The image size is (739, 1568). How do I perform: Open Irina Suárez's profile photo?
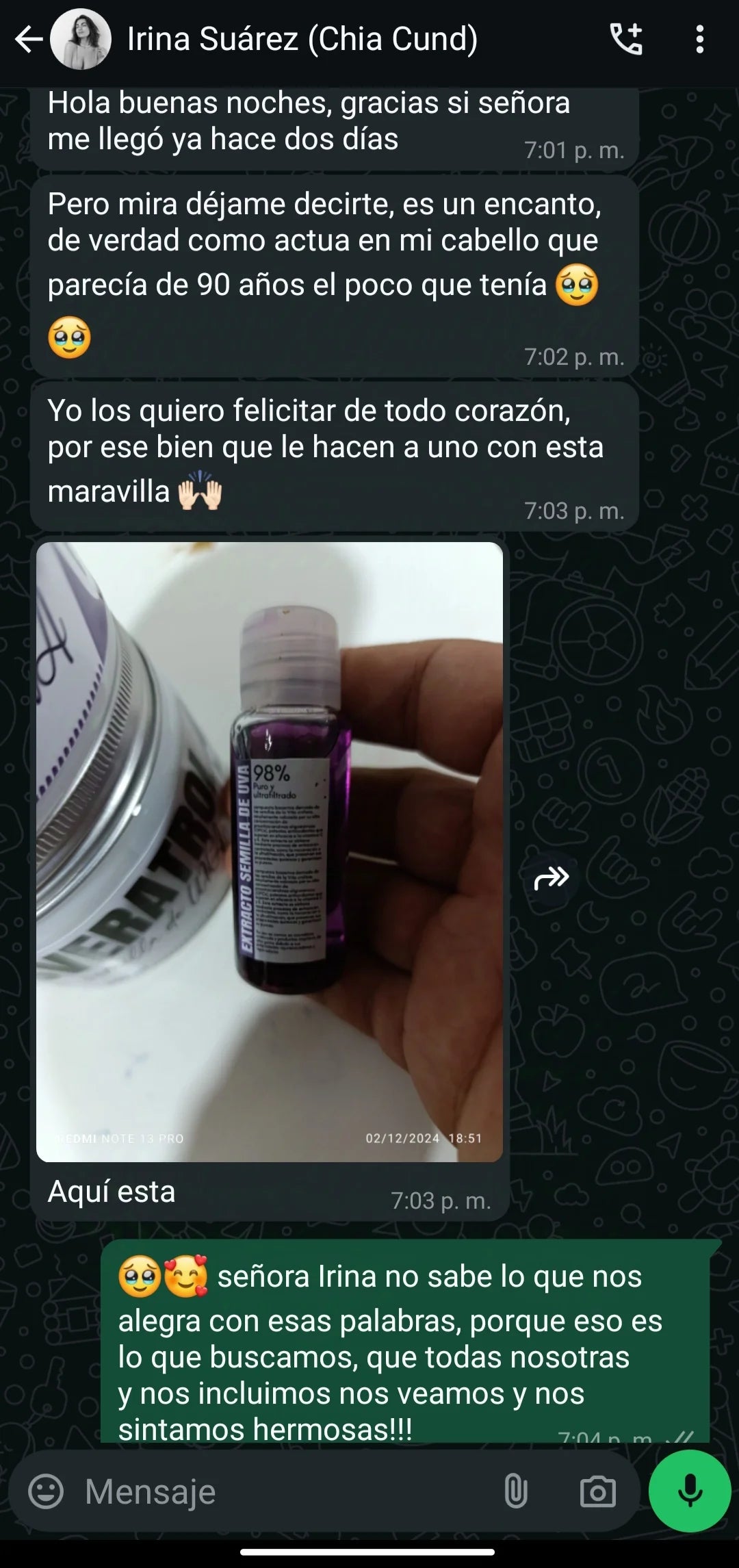(81, 40)
